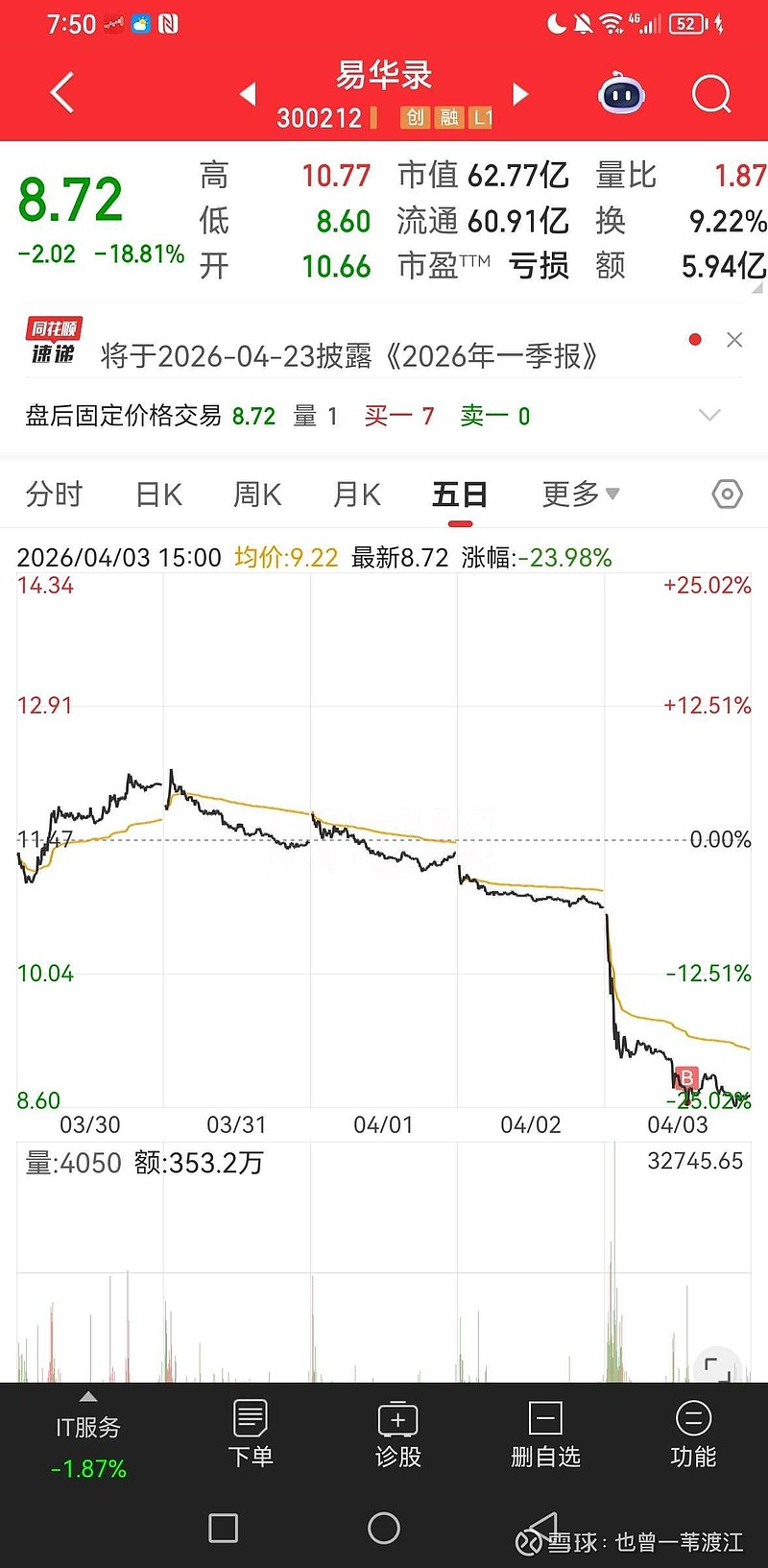Open 诊股 stock diagnosis
Image resolution: width=768 pixels, height=1568 pixels.
(397, 1435)
